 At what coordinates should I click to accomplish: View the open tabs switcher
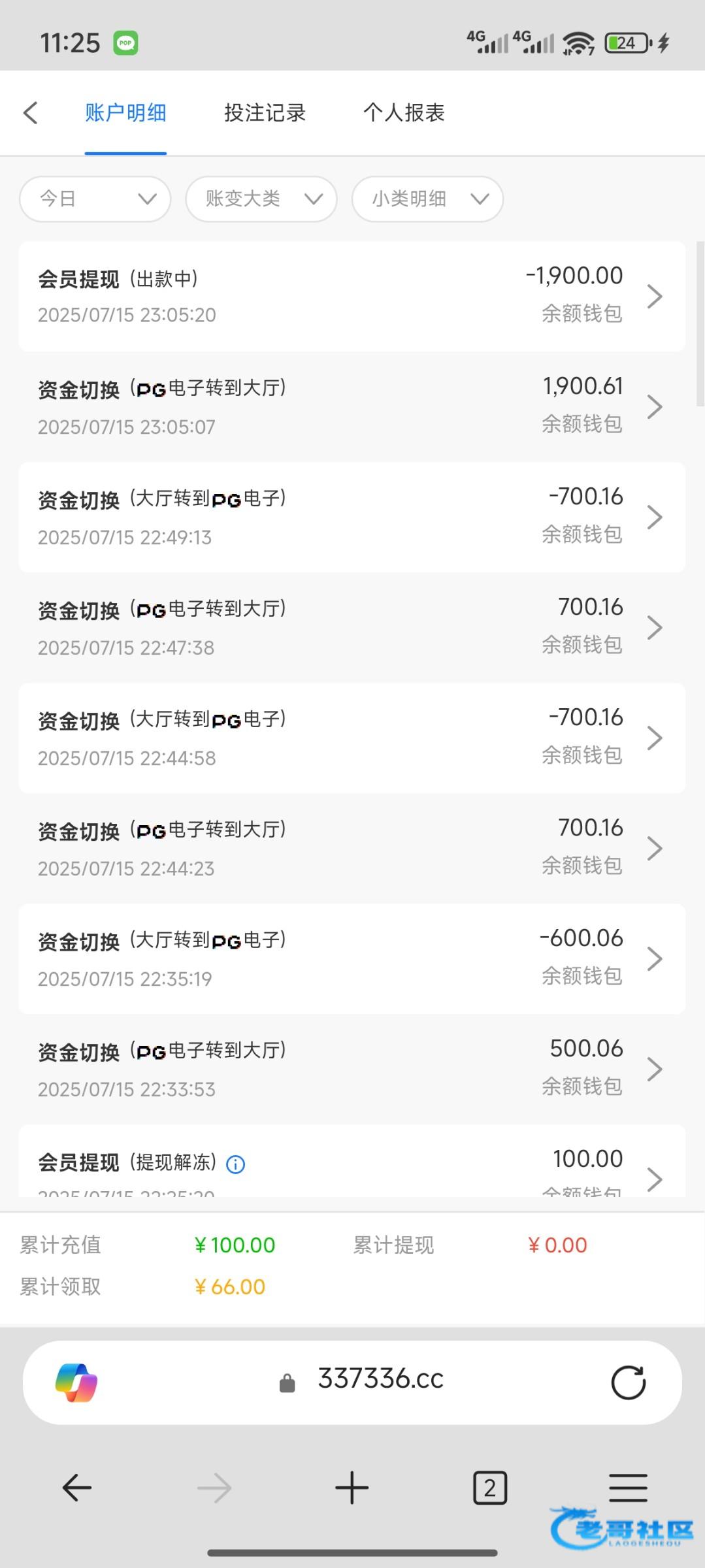(x=489, y=1488)
